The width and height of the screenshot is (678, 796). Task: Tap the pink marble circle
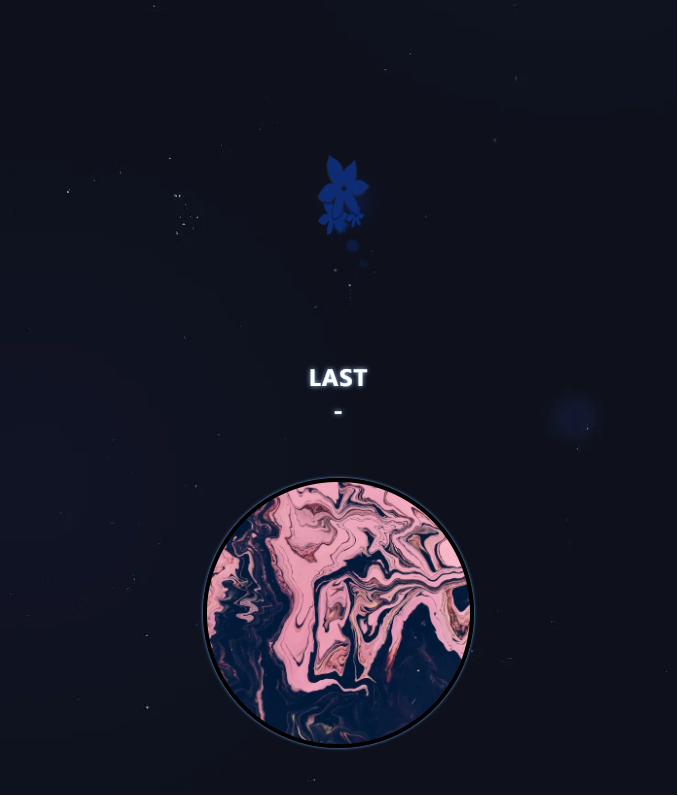point(338,612)
